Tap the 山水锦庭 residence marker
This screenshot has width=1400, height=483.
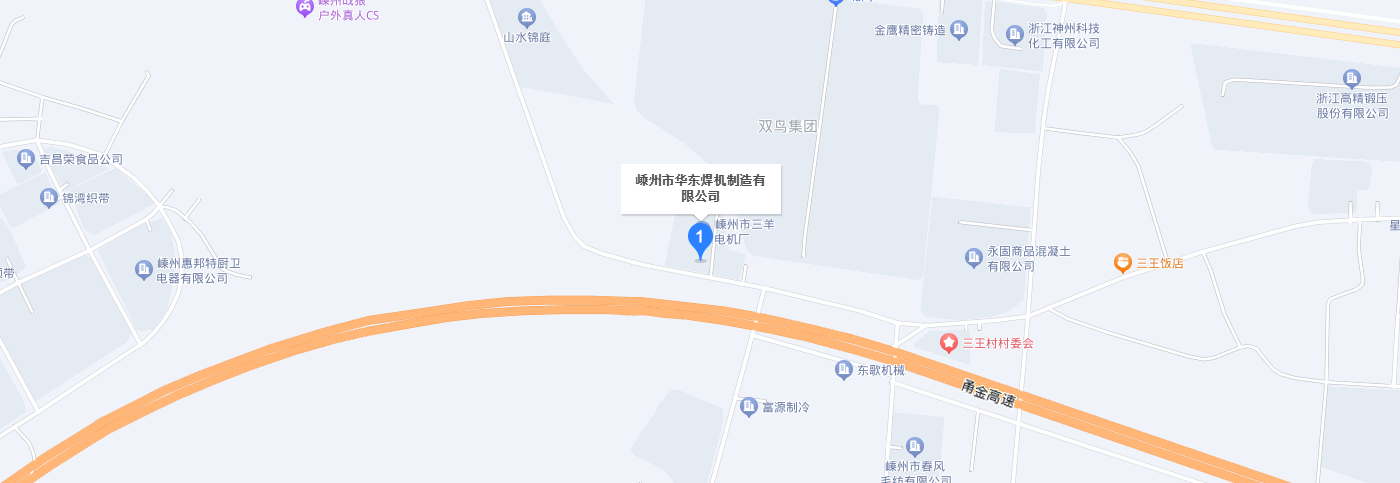click(527, 18)
